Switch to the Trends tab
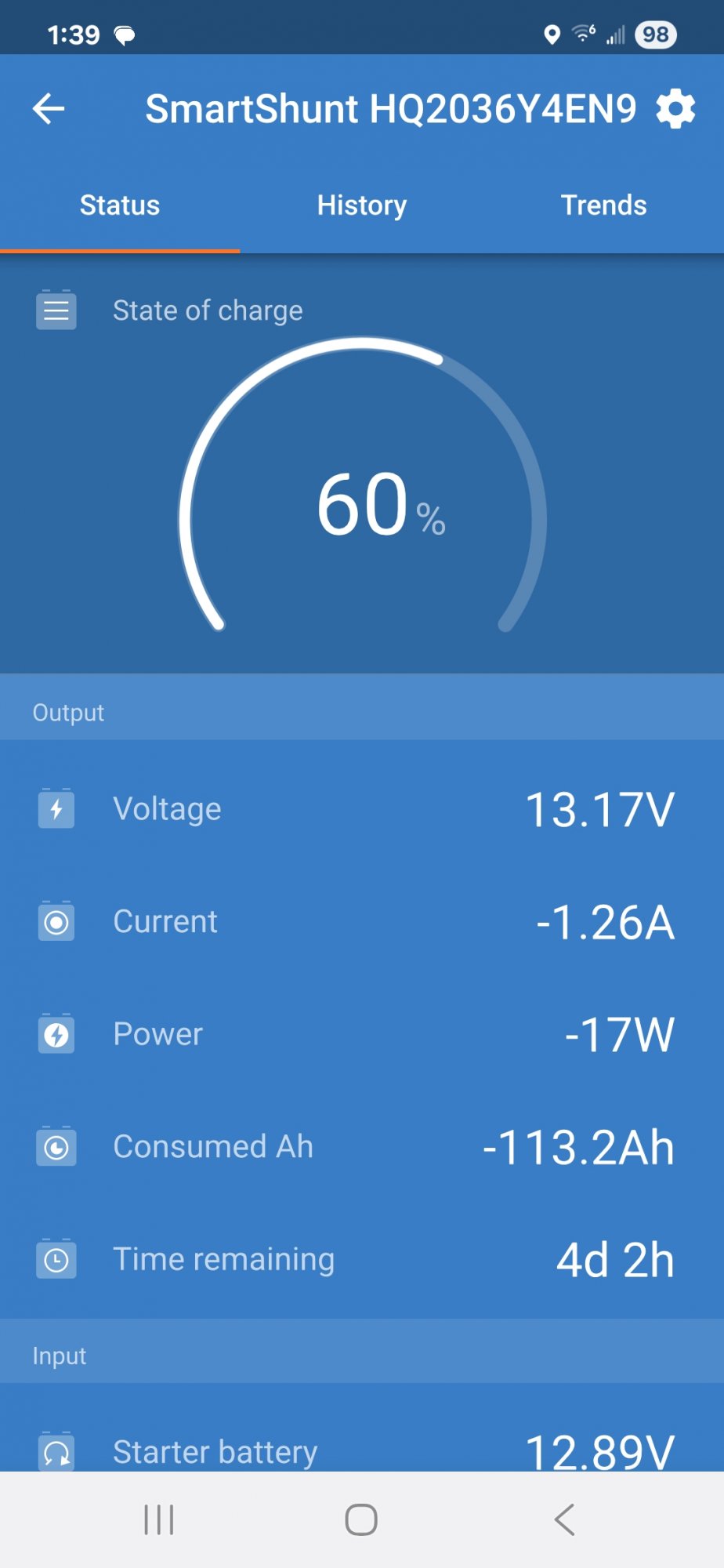This screenshot has height=1568, width=724. pyautogui.click(x=603, y=205)
